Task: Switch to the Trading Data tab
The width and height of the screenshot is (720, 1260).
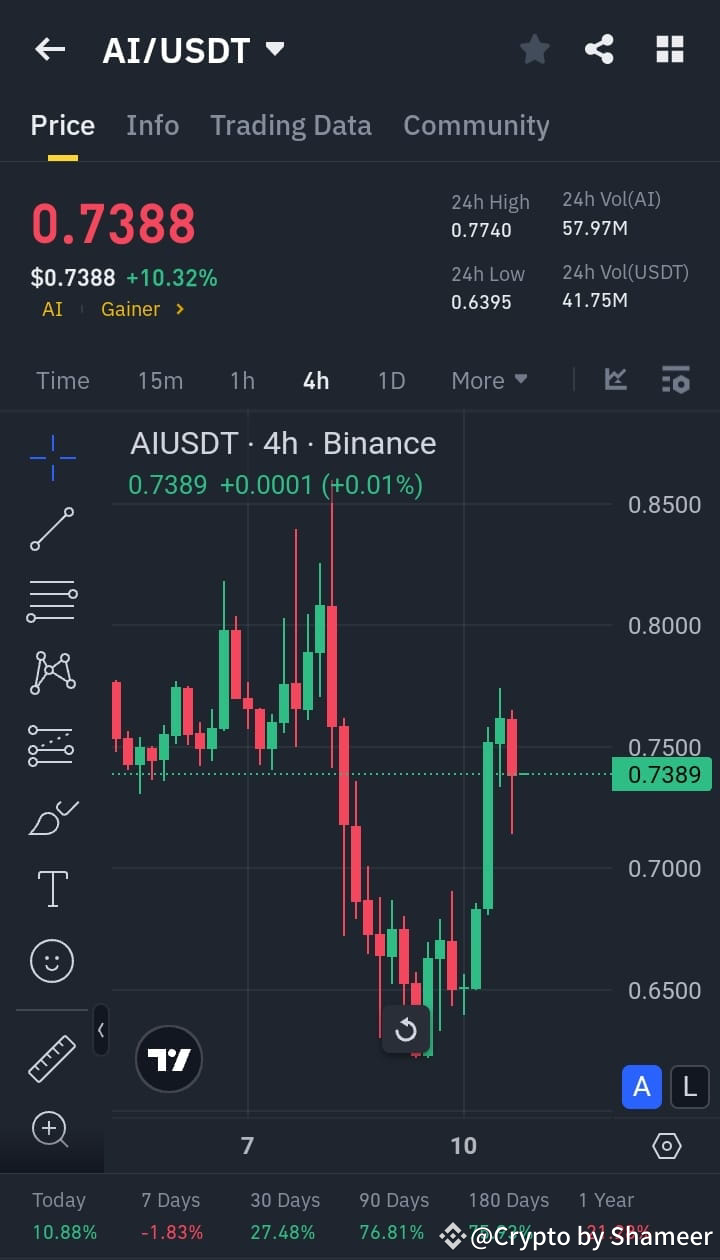Action: coord(291,125)
